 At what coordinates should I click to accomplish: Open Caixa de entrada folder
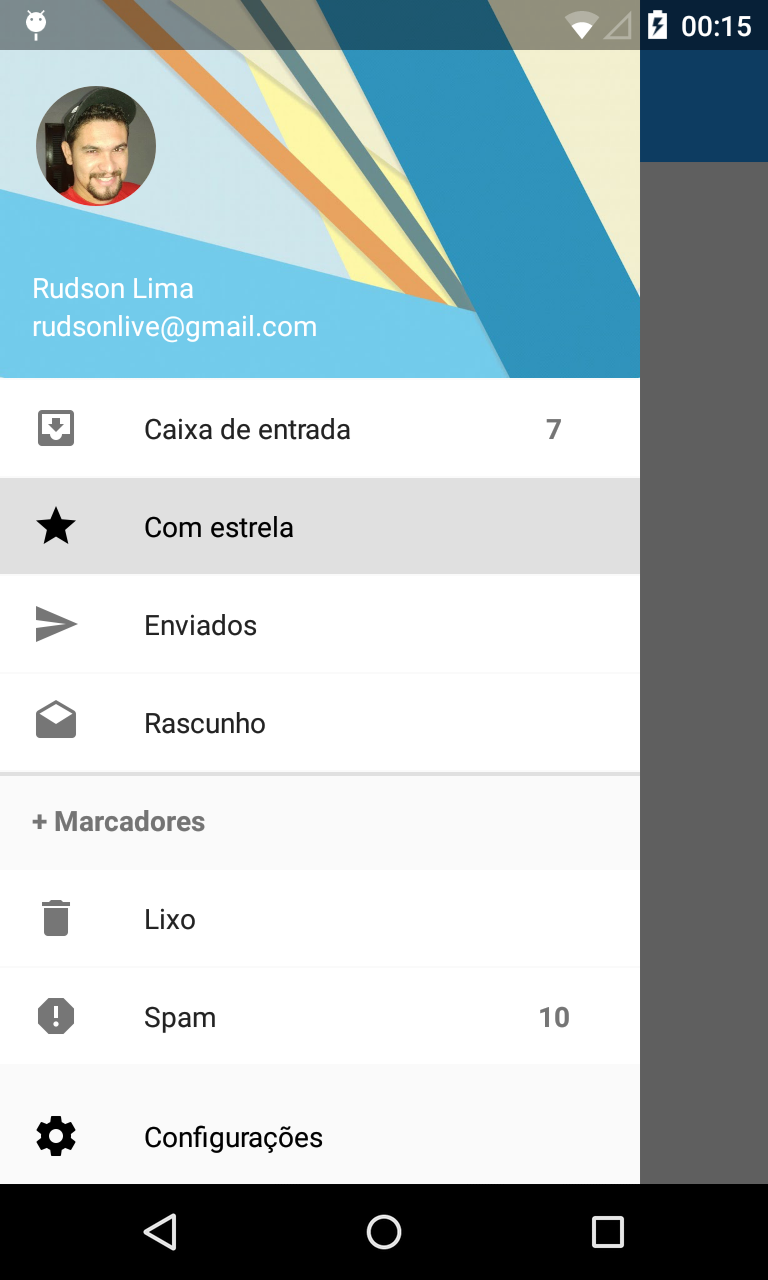[320, 429]
